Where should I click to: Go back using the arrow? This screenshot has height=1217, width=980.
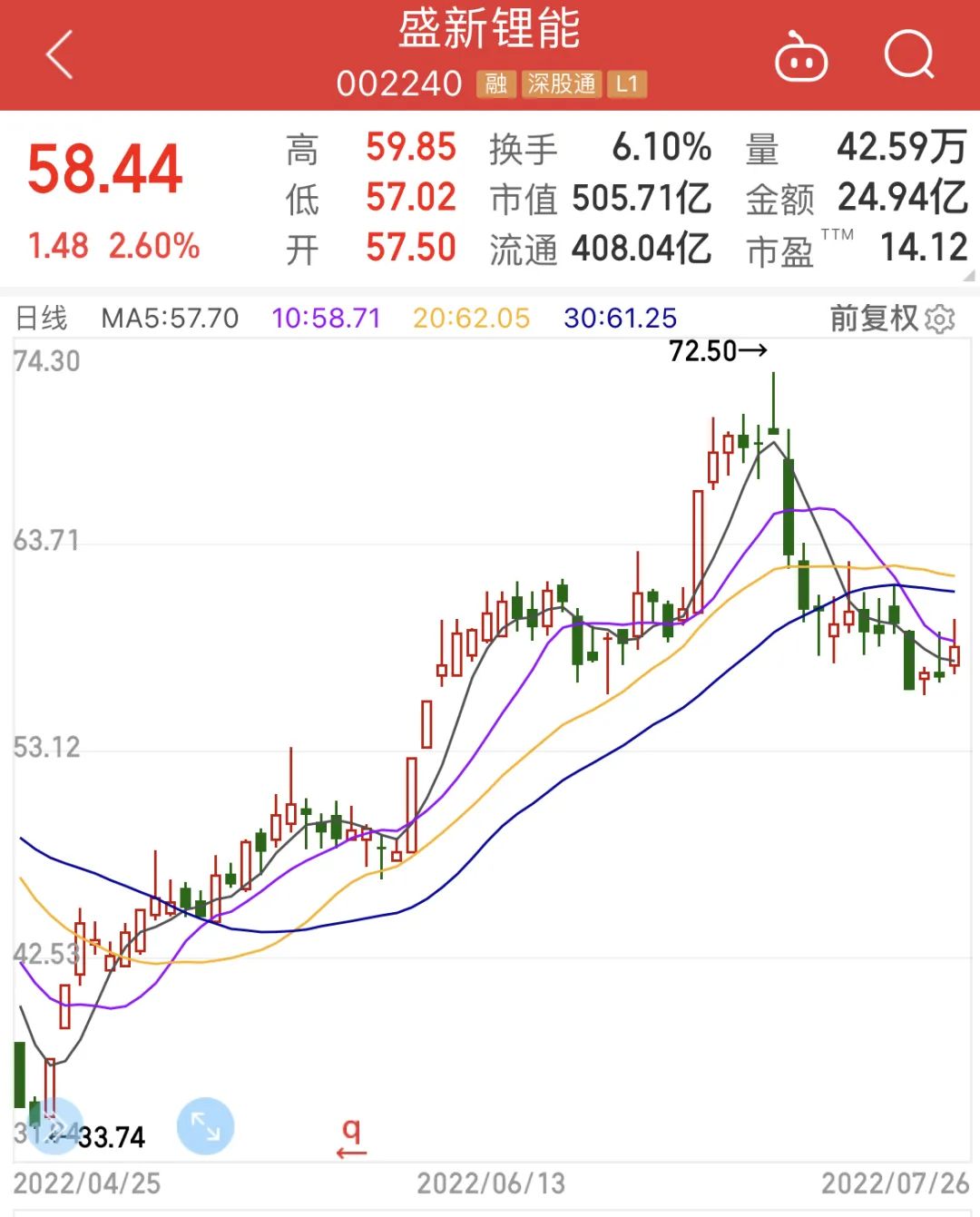pos(60,54)
